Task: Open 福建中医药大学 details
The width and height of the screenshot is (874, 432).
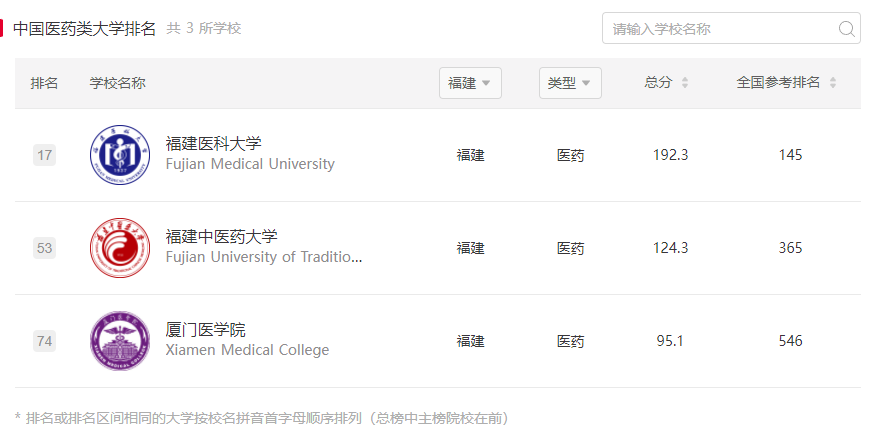Action: (x=221, y=237)
